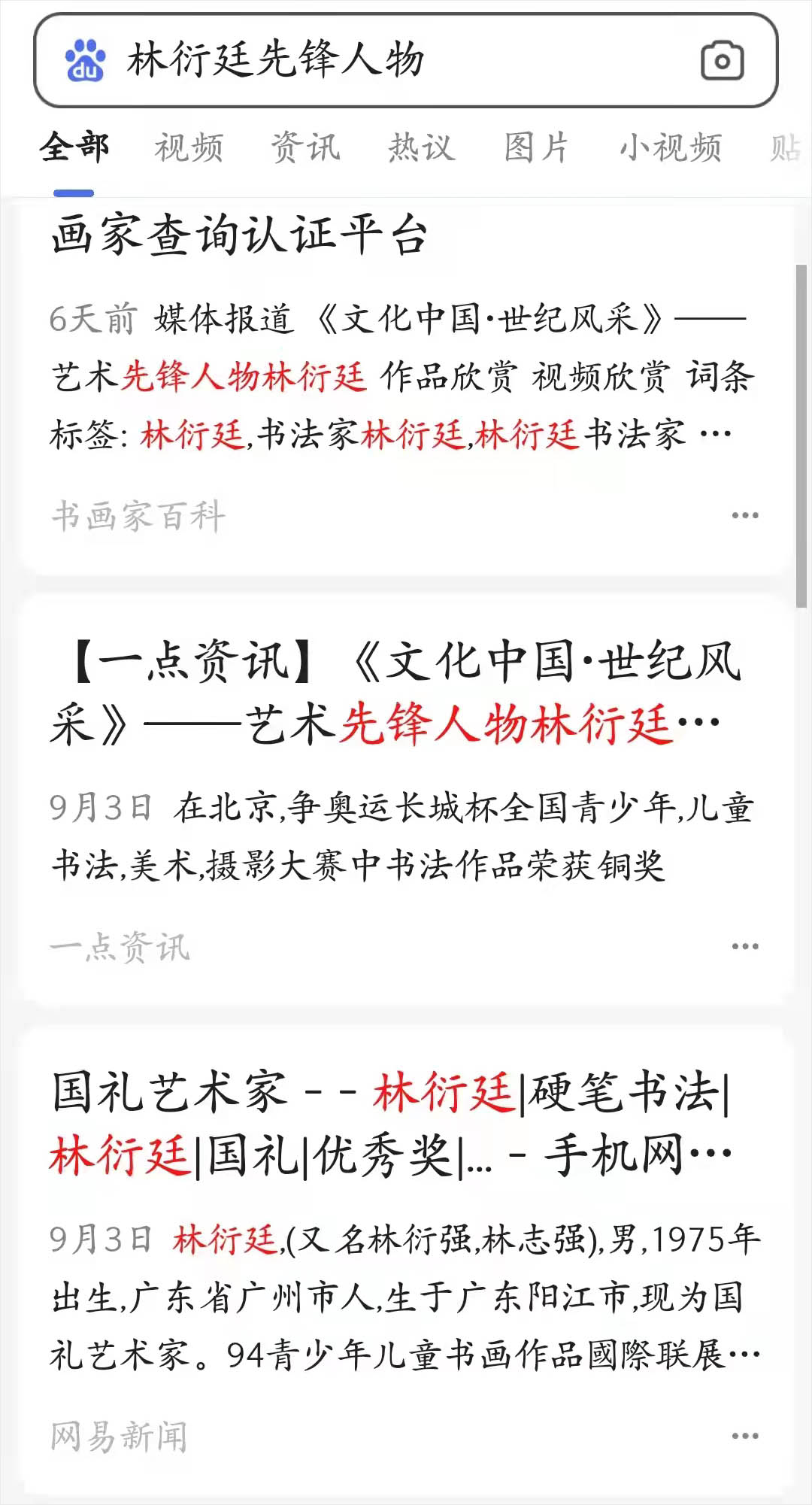Switch to the 资讯 tab
Screen dimensions: 812x1505
point(306,147)
